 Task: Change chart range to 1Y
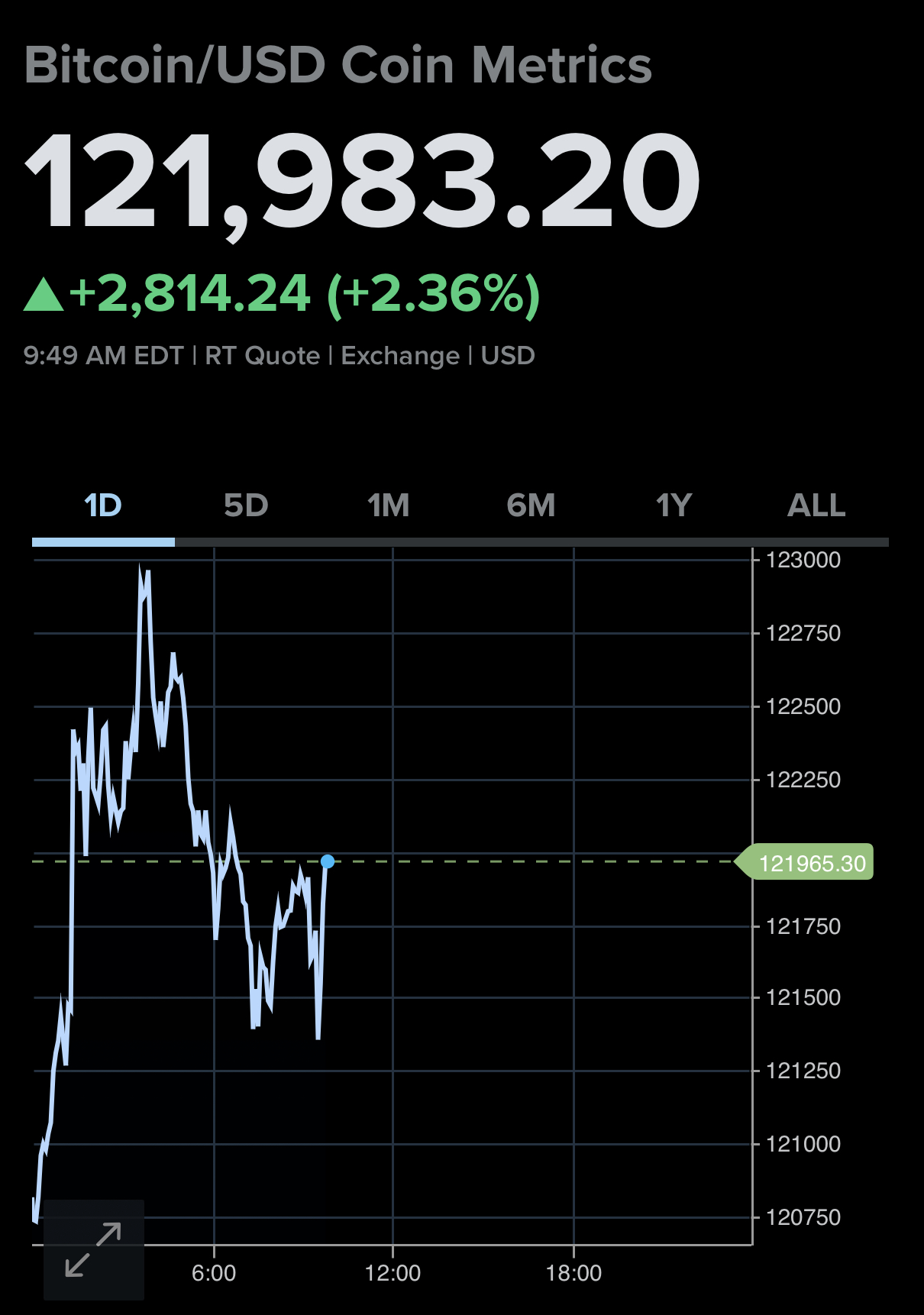[x=674, y=506]
